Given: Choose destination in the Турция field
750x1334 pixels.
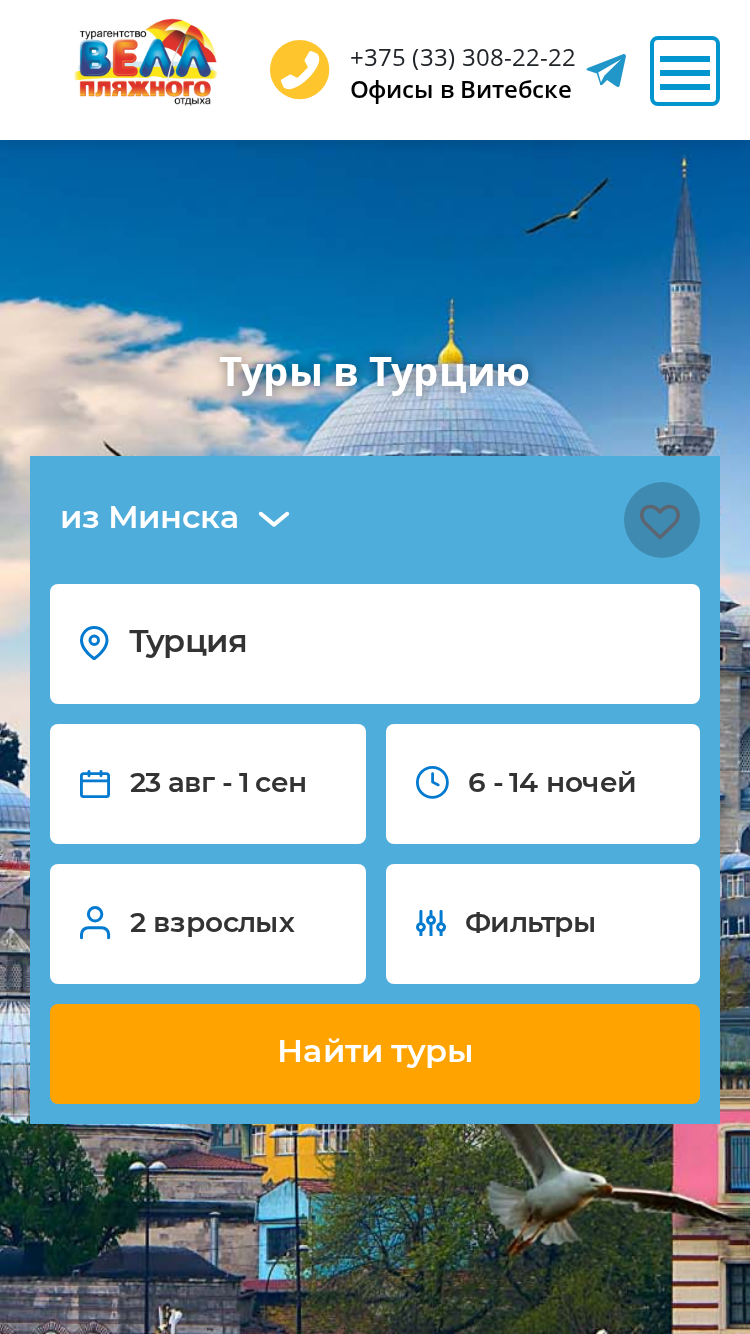Looking at the screenshot, I should point(375,644).
